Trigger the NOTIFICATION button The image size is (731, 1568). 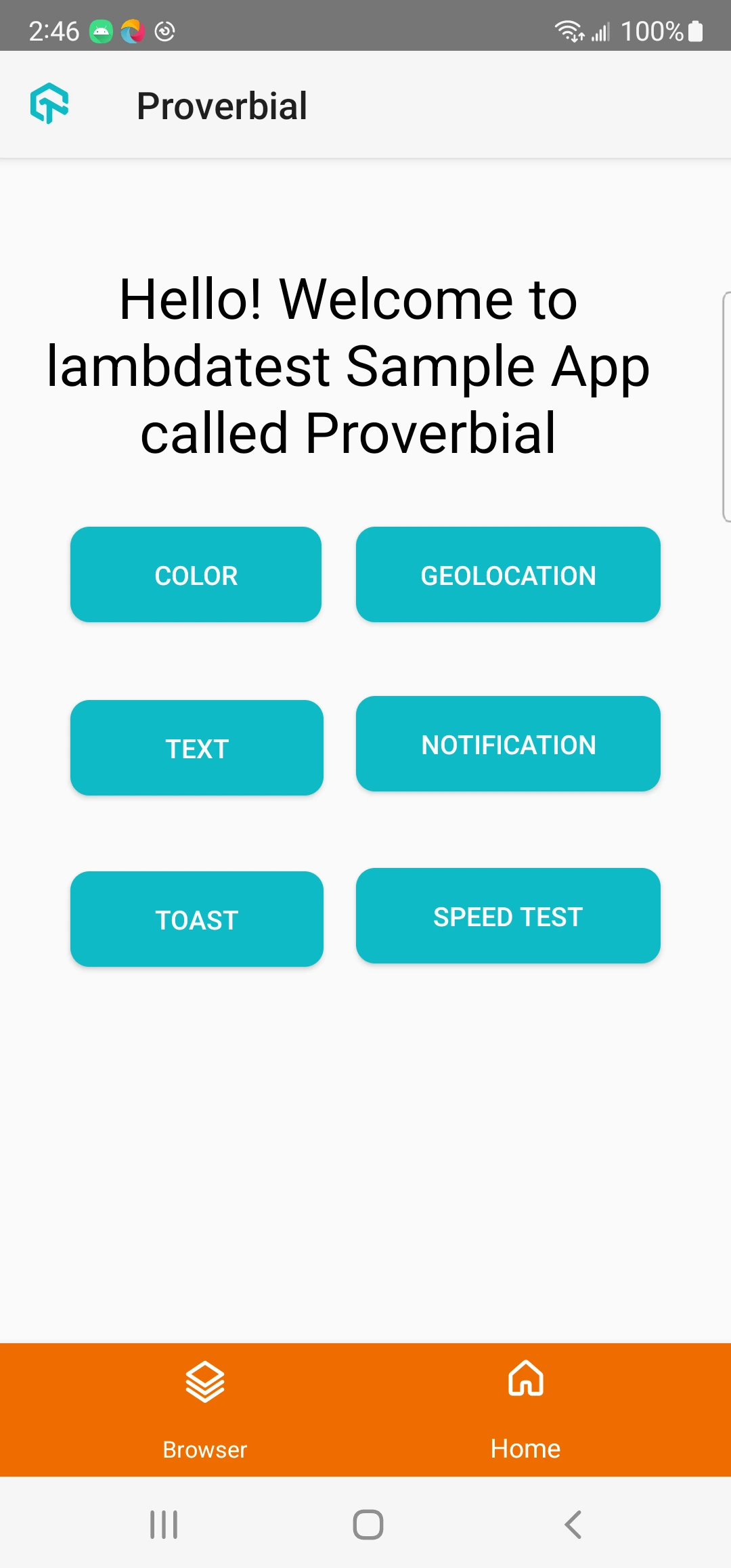tap(508, 744)
